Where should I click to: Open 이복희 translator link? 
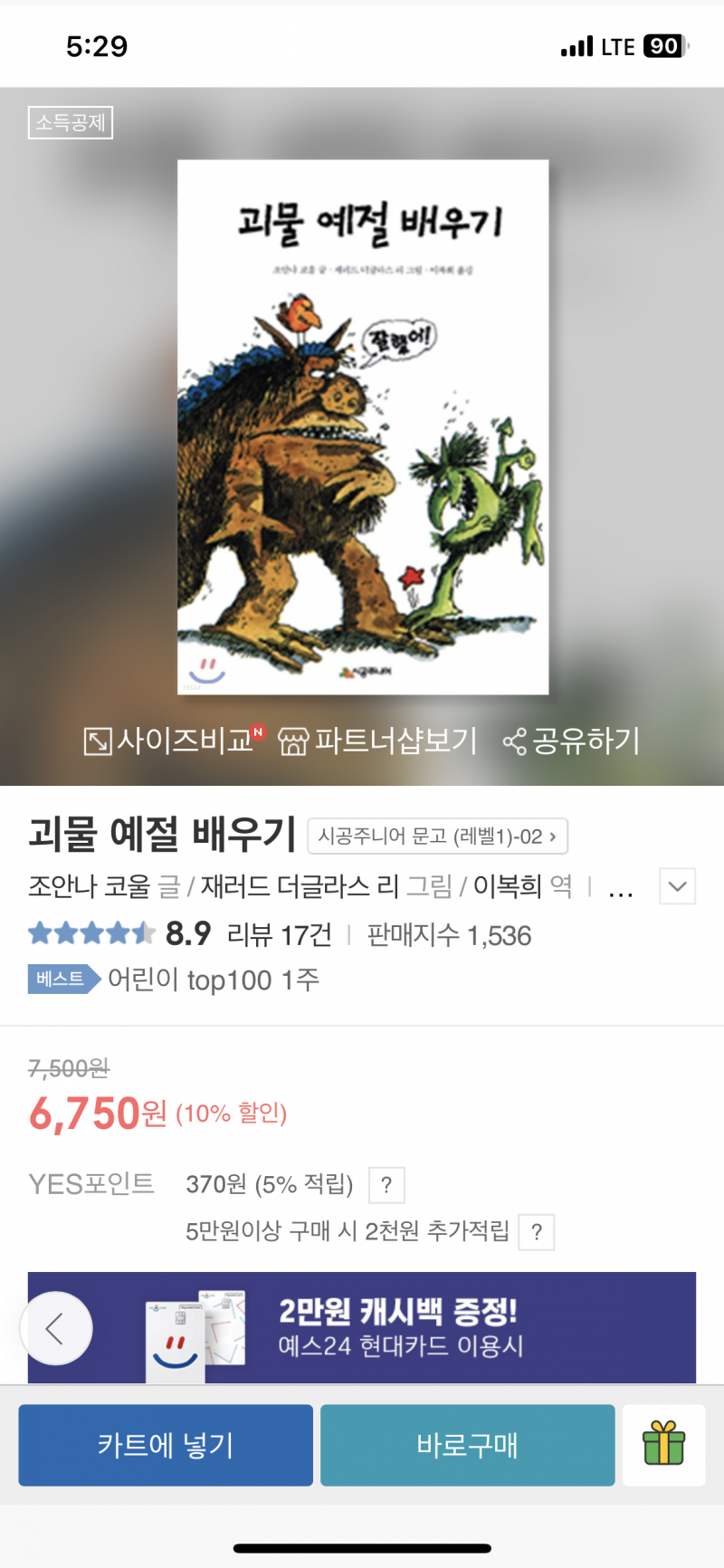click(x=507, y=886)
